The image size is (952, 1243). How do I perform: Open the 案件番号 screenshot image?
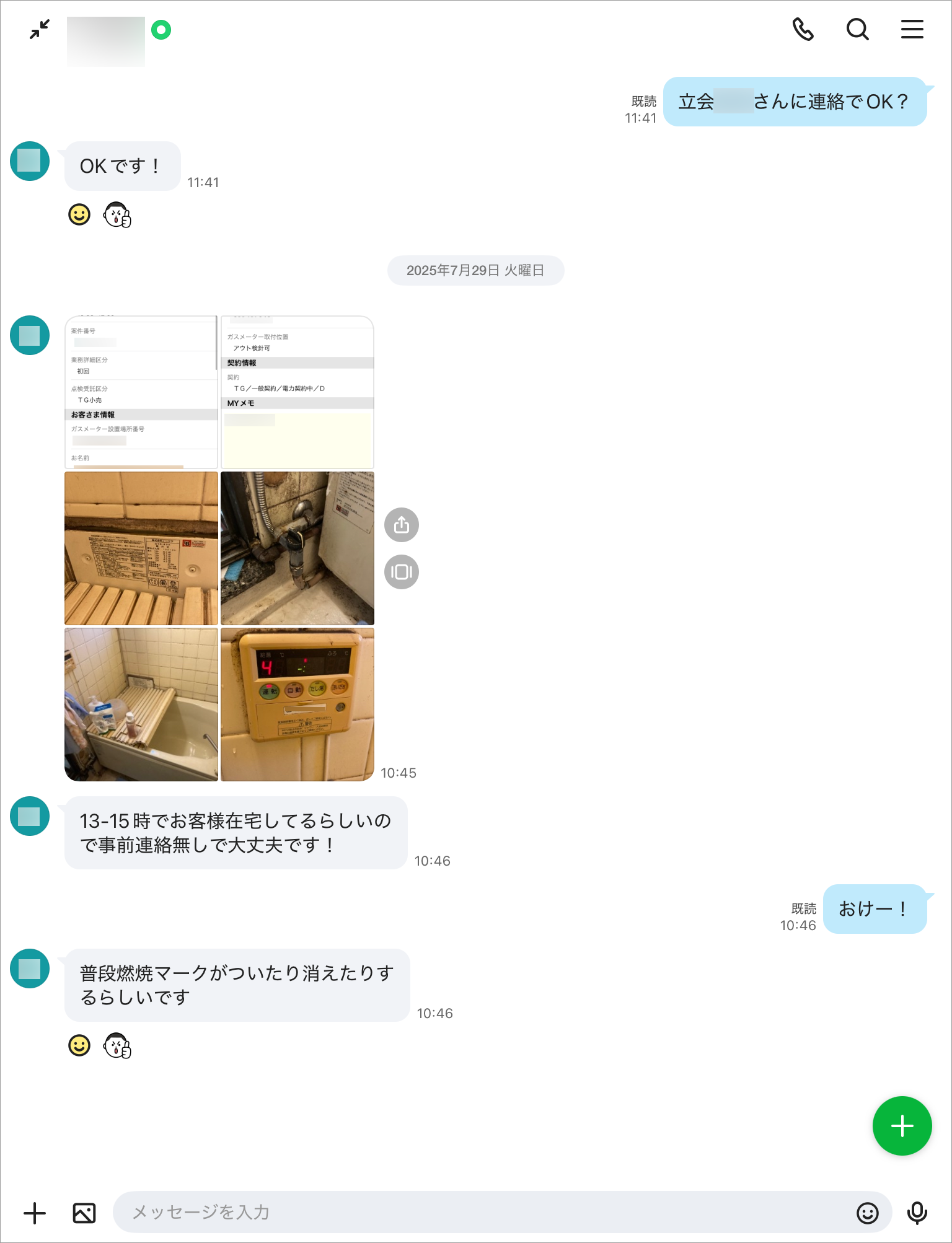coord(141,392)
